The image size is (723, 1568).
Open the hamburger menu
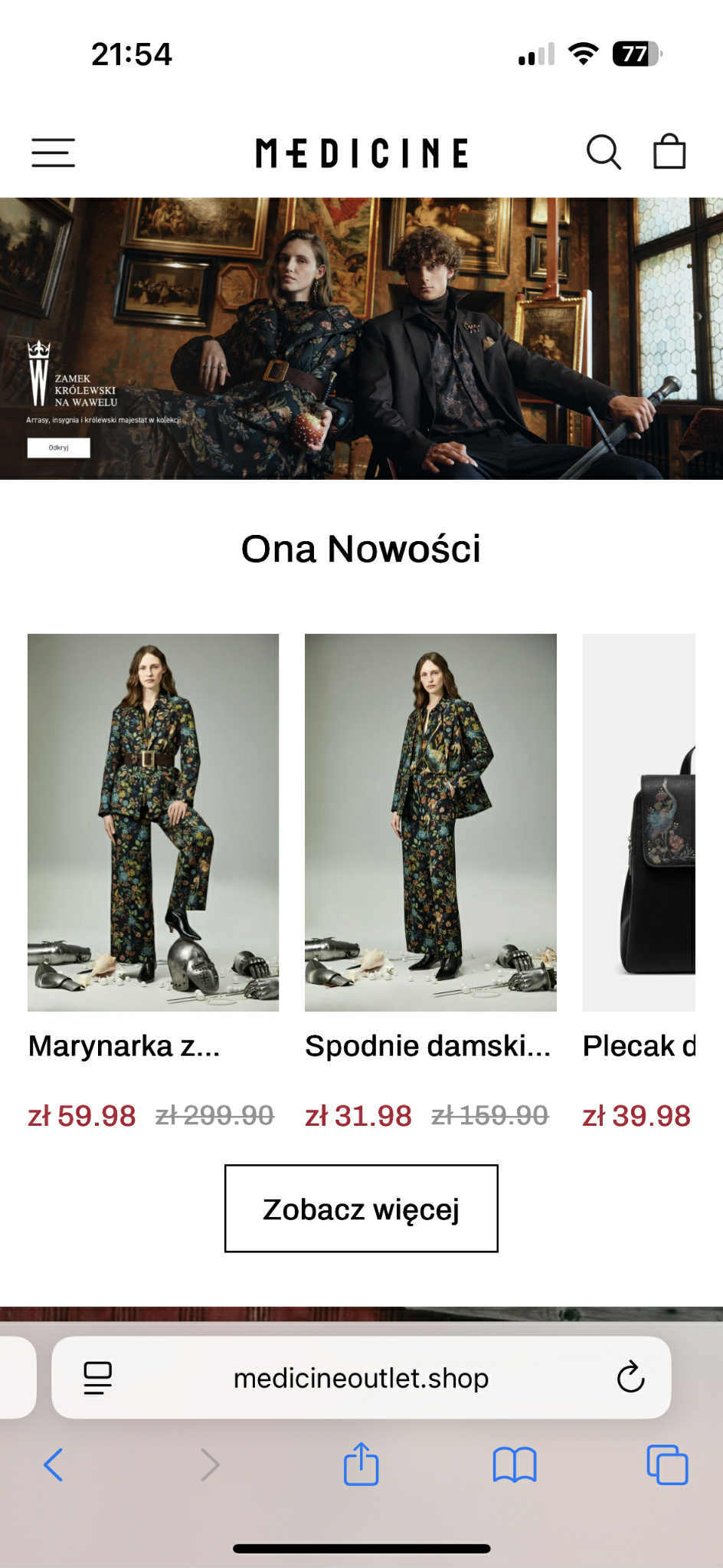pos(53,153)
